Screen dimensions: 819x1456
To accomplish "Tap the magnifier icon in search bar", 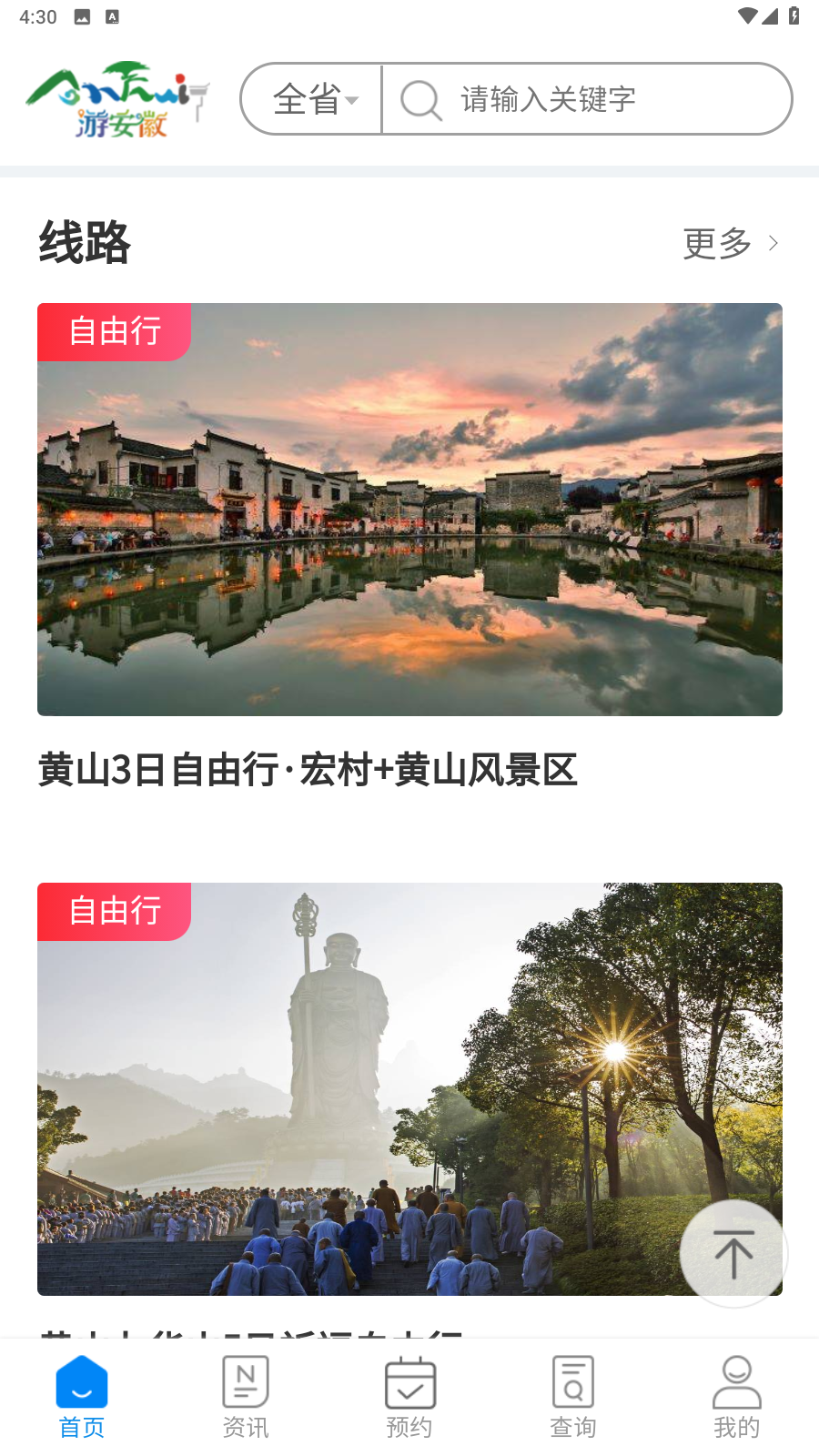I will [x=420, y=99].
